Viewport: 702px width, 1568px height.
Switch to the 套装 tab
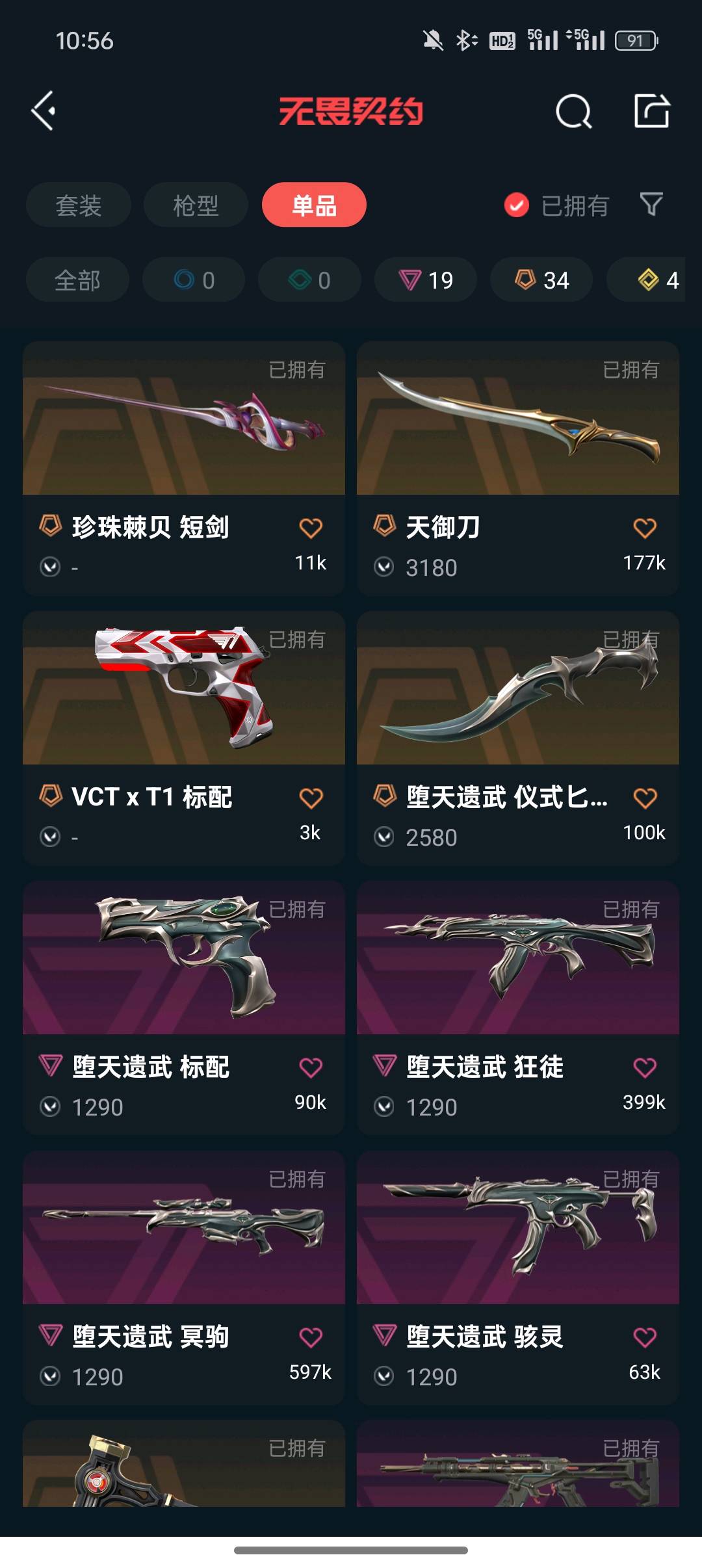pos(78,205)
